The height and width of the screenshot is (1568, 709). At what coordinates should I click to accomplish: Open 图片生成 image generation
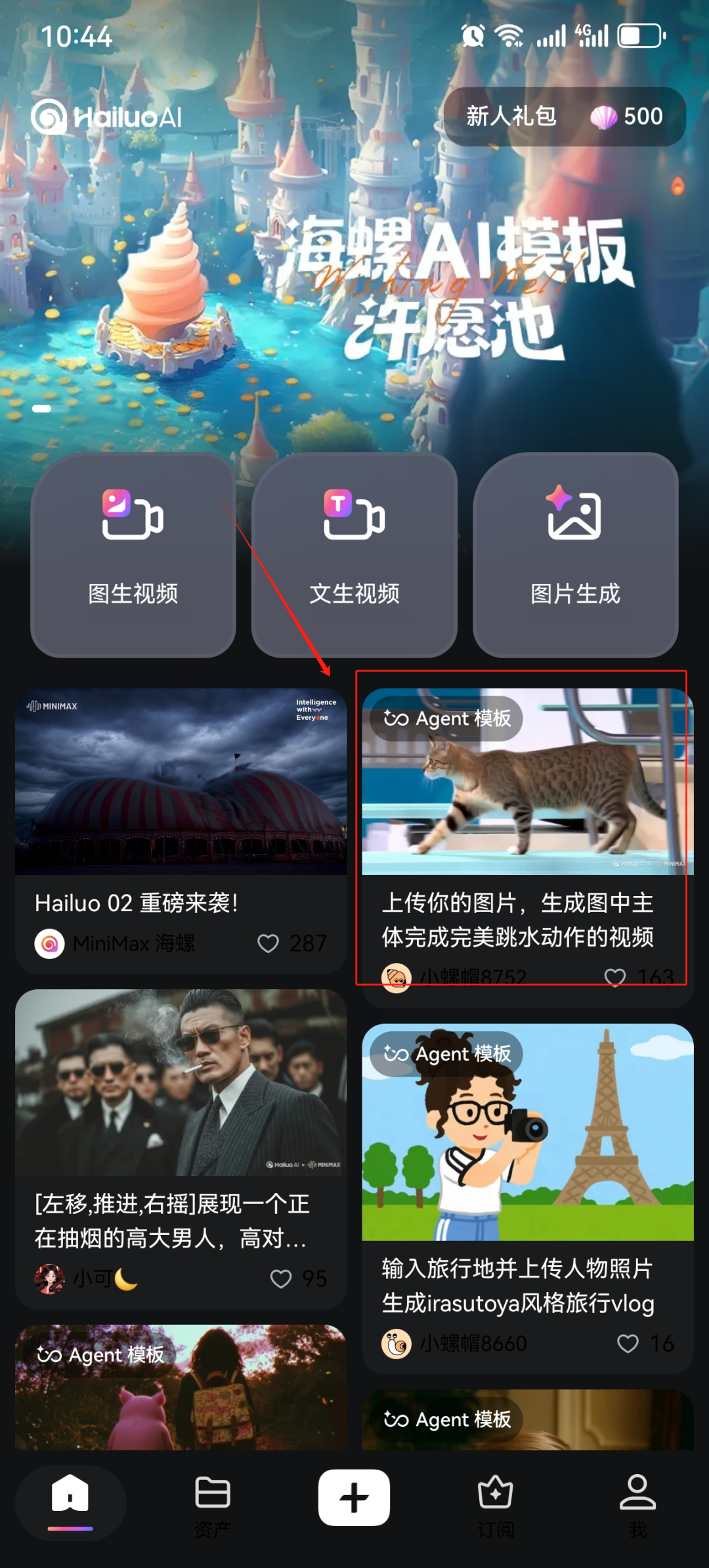(x=575, y=555)
